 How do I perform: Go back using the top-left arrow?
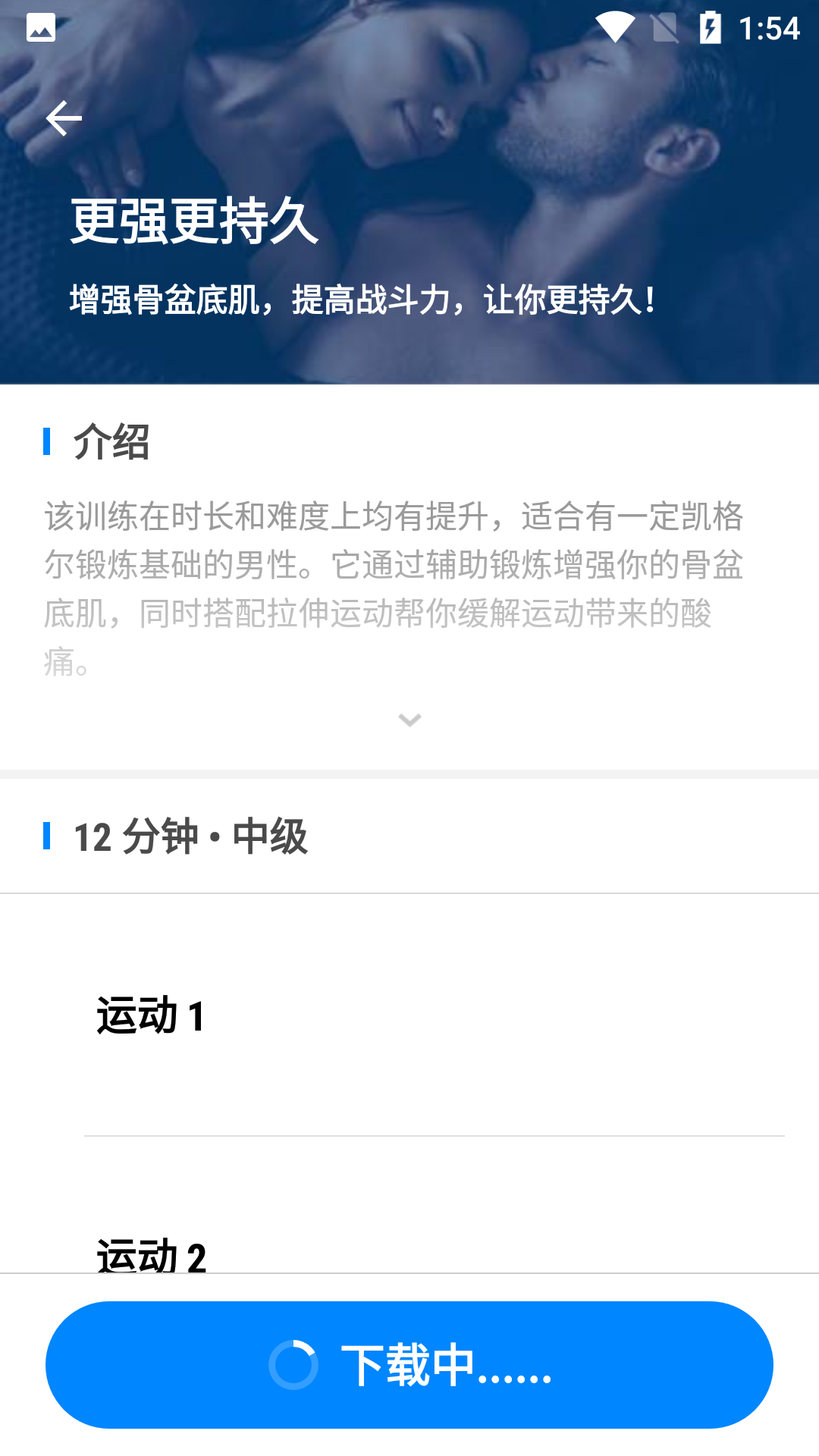click(64, 118)
